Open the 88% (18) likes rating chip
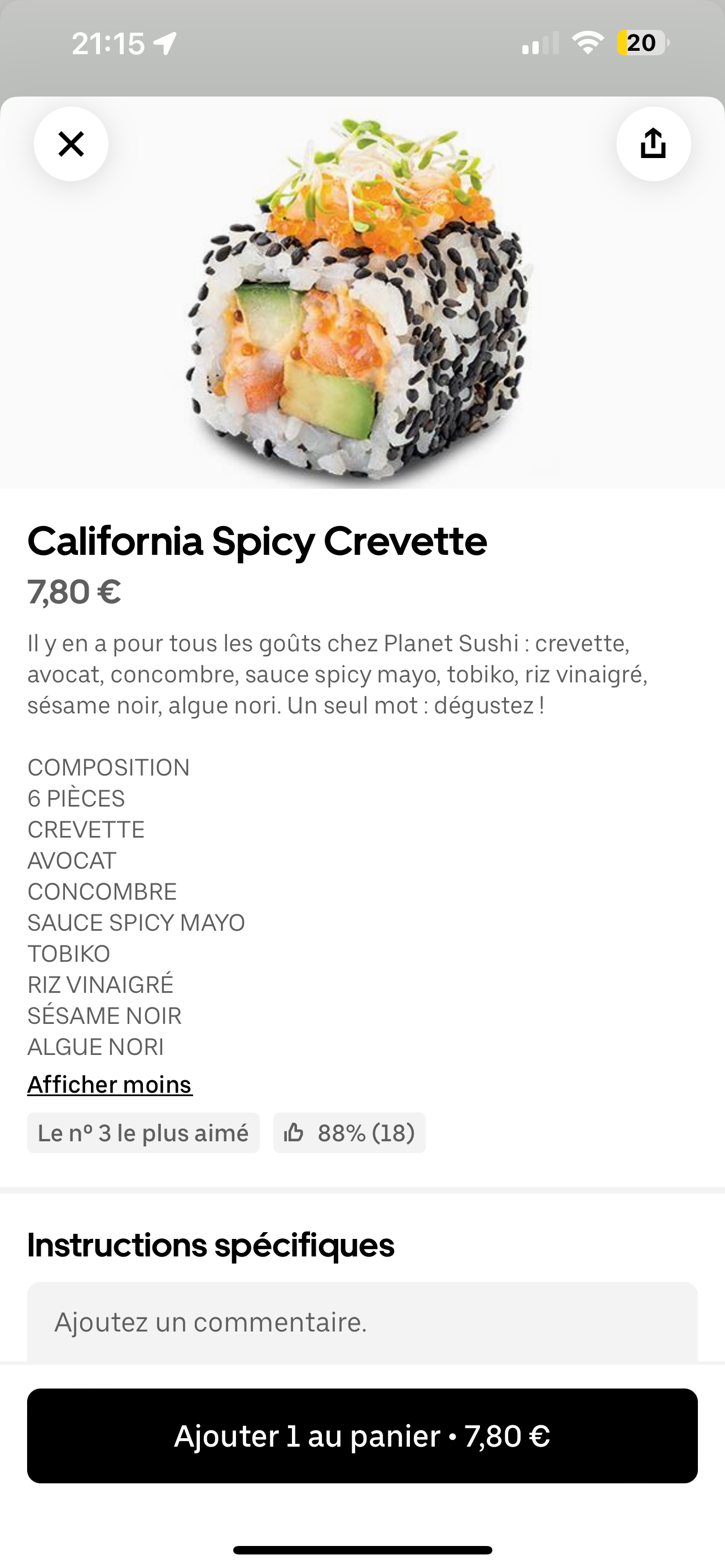The width and height of the screenshot is (725, 1568). tap(350, 1133)
